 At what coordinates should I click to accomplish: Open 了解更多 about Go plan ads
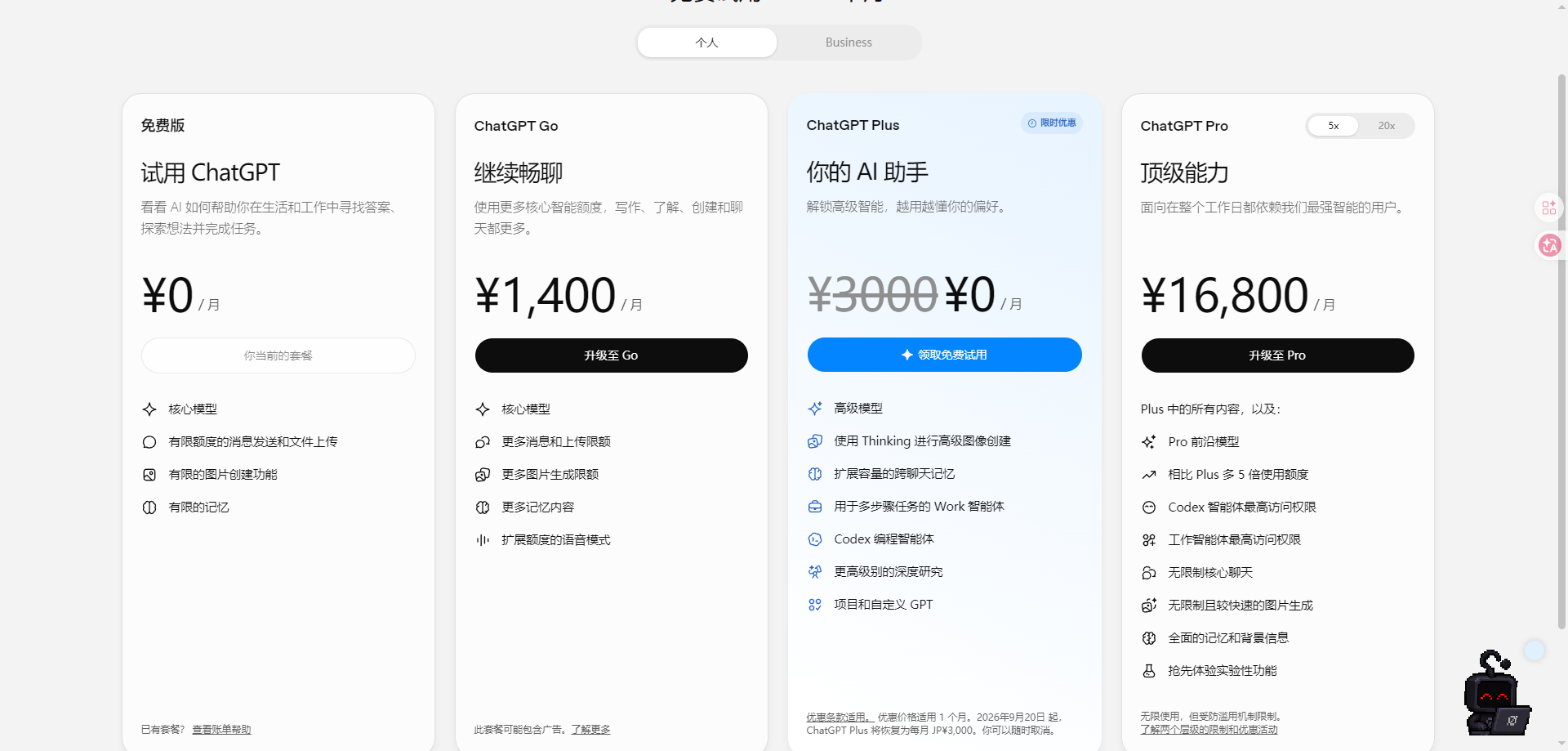pos(590,730)
